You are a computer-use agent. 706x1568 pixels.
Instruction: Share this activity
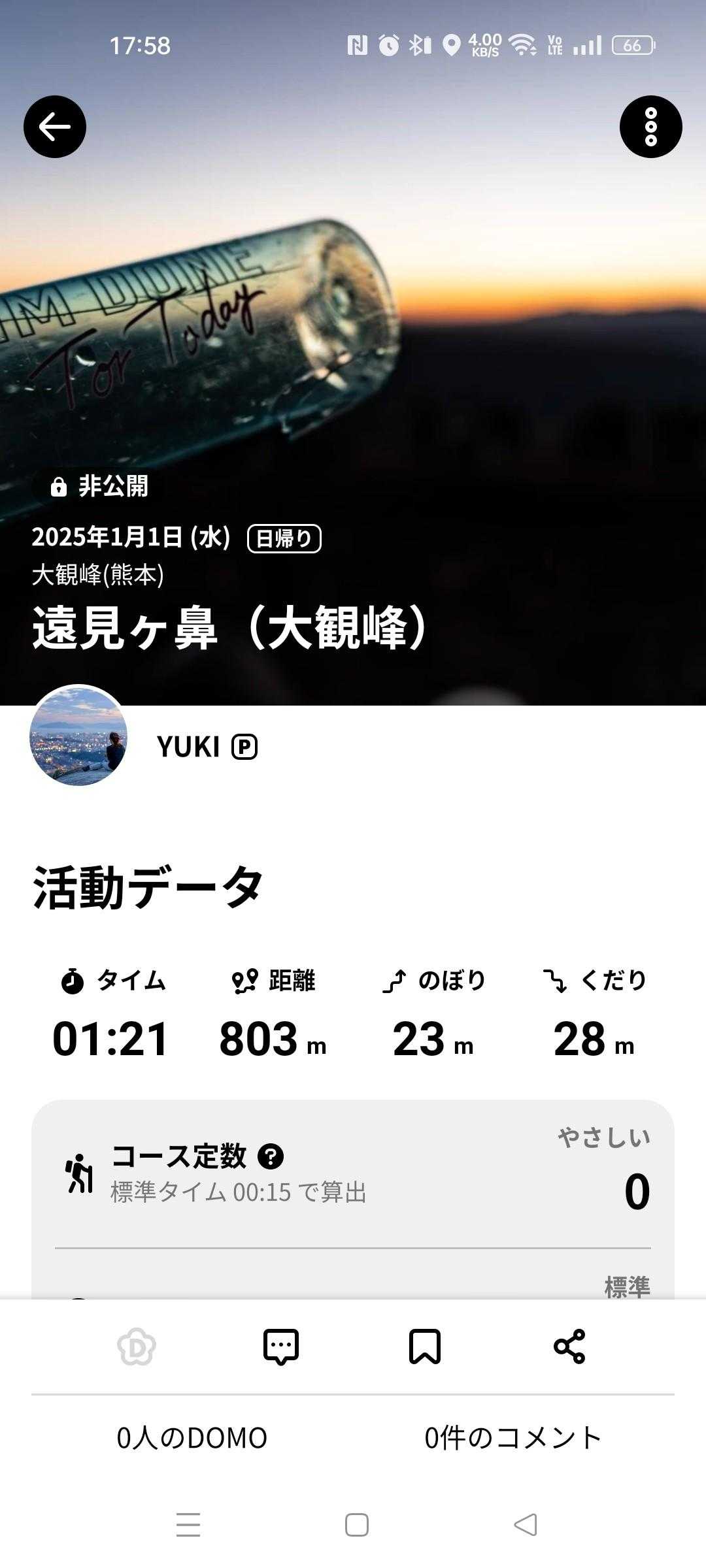point(569,1347)
